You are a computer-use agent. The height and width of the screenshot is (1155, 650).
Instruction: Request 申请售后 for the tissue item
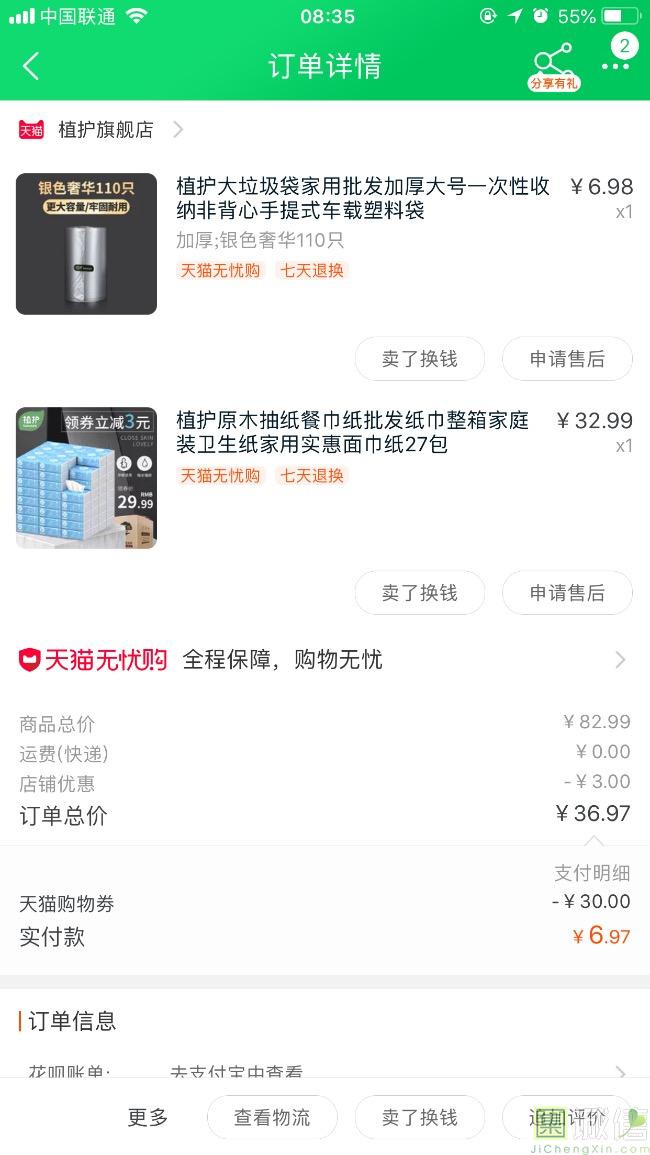(x=567, y=593)
